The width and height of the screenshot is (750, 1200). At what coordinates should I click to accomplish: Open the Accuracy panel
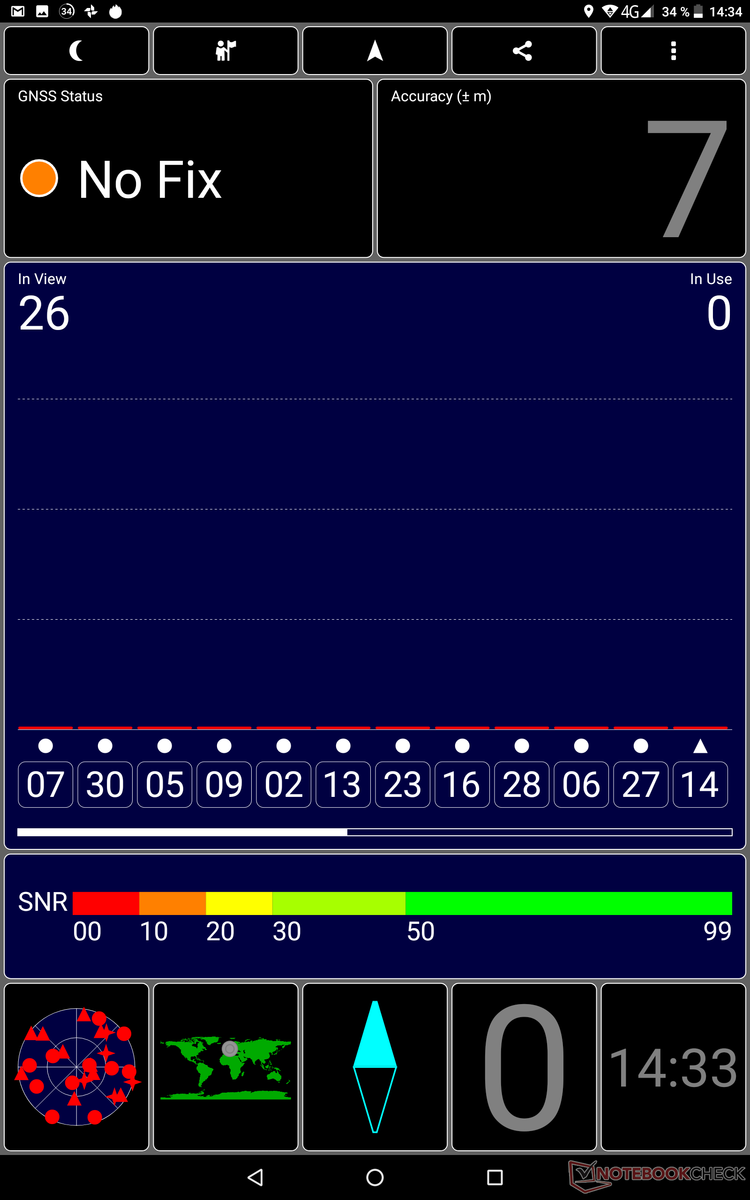[561, 169]
